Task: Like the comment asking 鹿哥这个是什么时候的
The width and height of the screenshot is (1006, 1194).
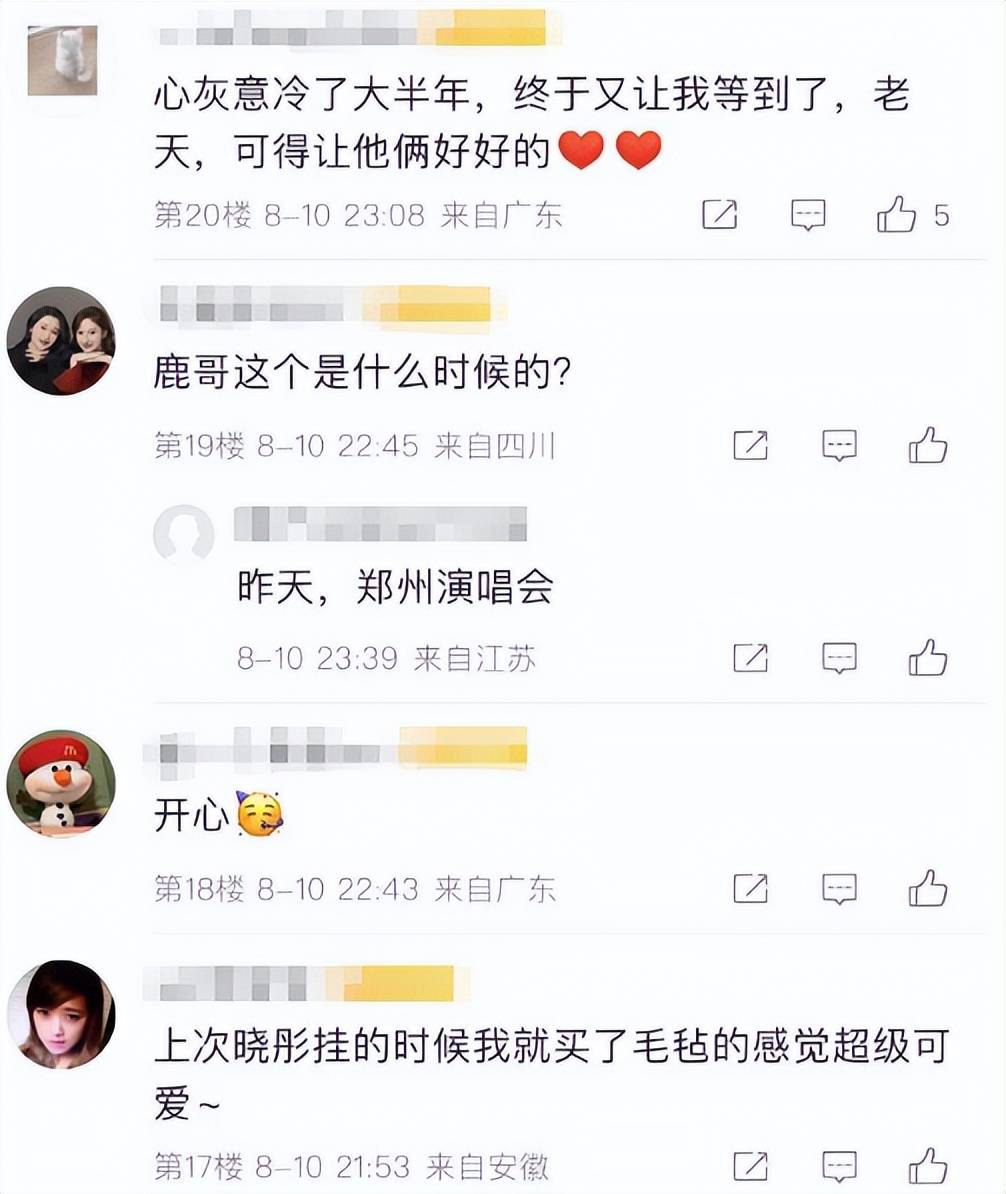Action: [927, 445]
